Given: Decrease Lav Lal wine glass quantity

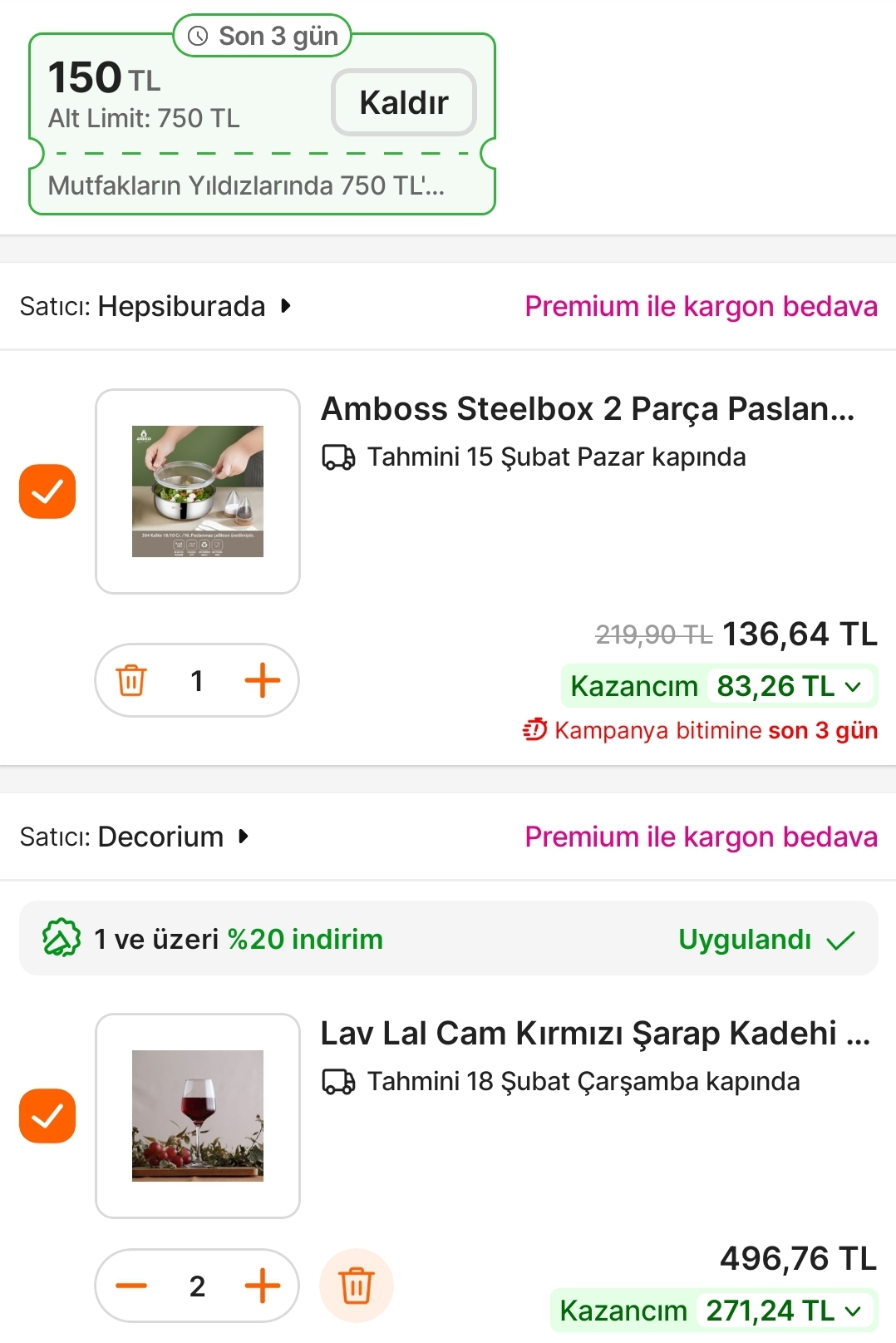Looking at the screenshot, I should [x=131, y=1286].
